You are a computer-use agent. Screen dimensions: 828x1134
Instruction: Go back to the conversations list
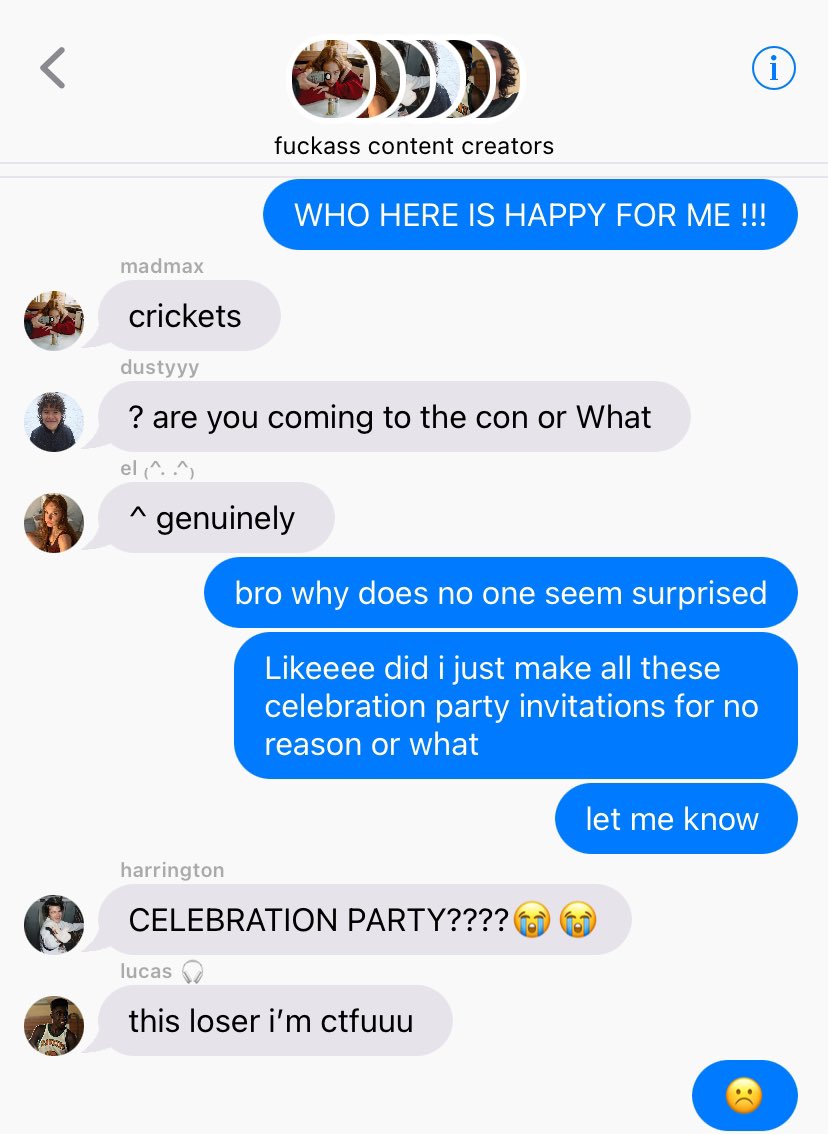(x=52, y=69)
